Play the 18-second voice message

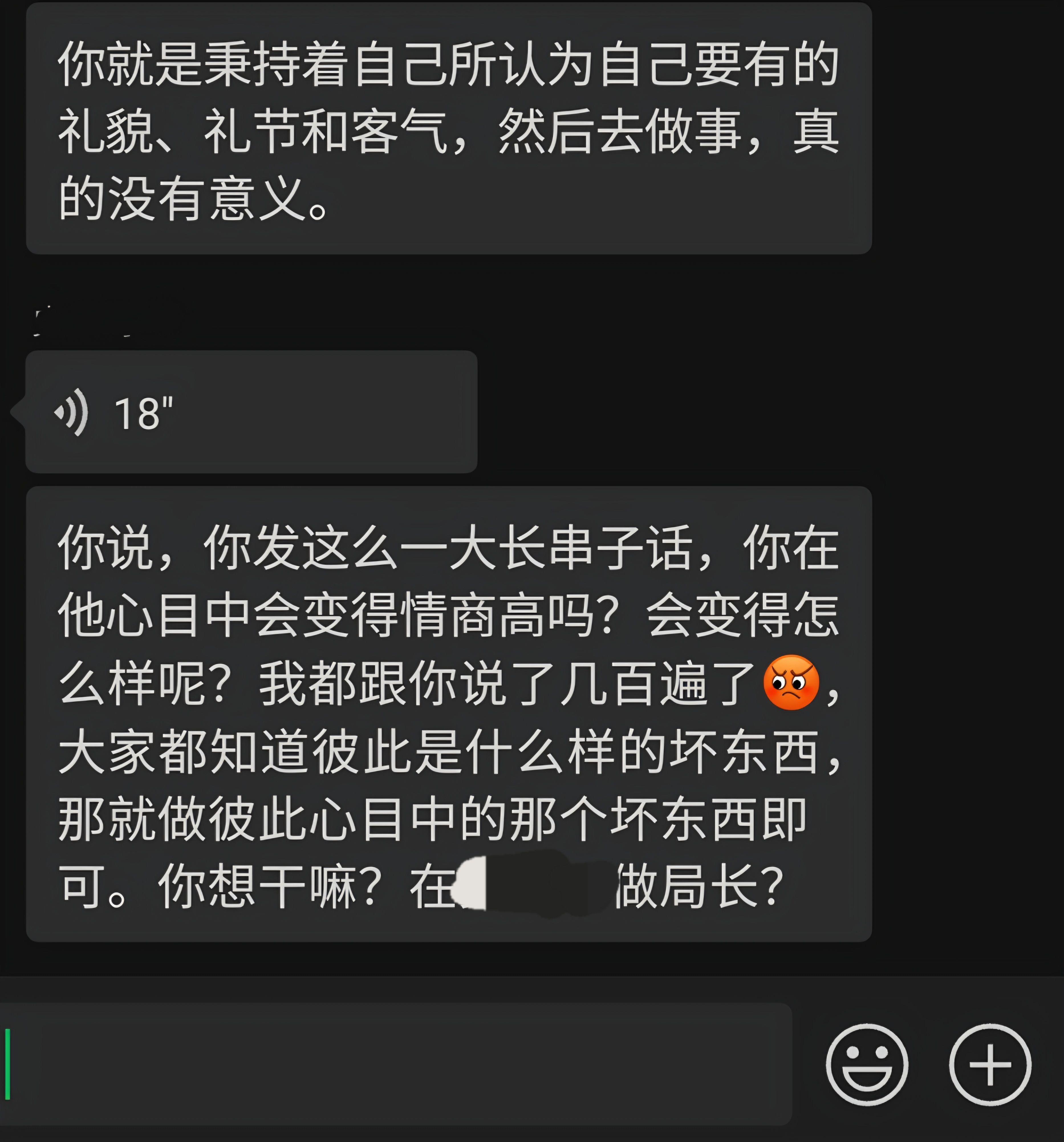pyautogui.click(x=251, y=412)
